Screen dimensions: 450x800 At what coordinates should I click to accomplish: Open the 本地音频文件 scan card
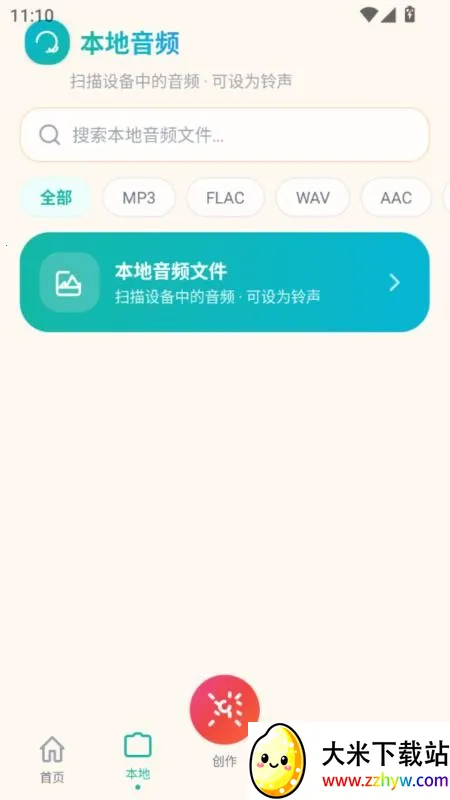tap(224, 282)
